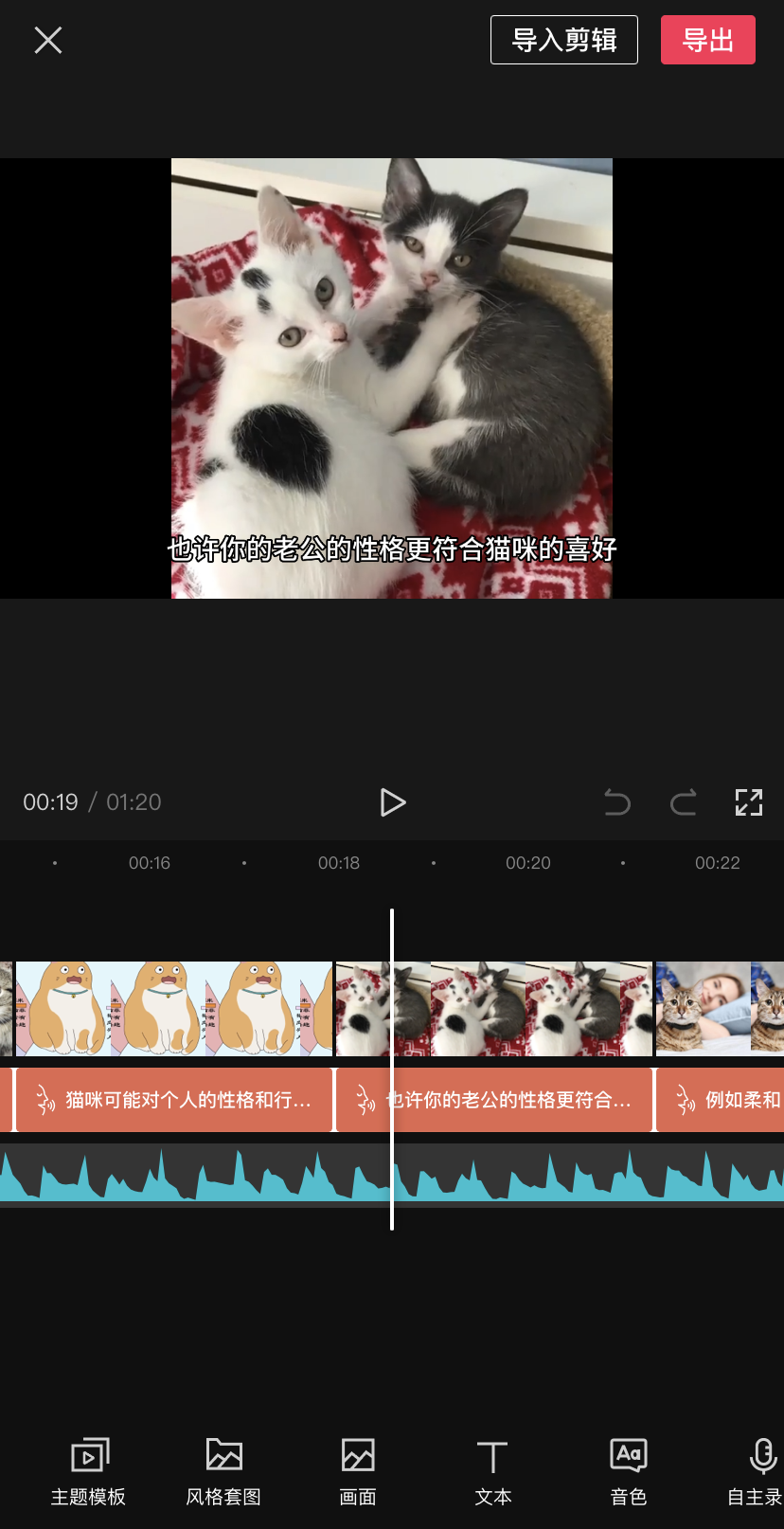Close the video editor
Screen dimensions: 784x1529
coord(48,40)
